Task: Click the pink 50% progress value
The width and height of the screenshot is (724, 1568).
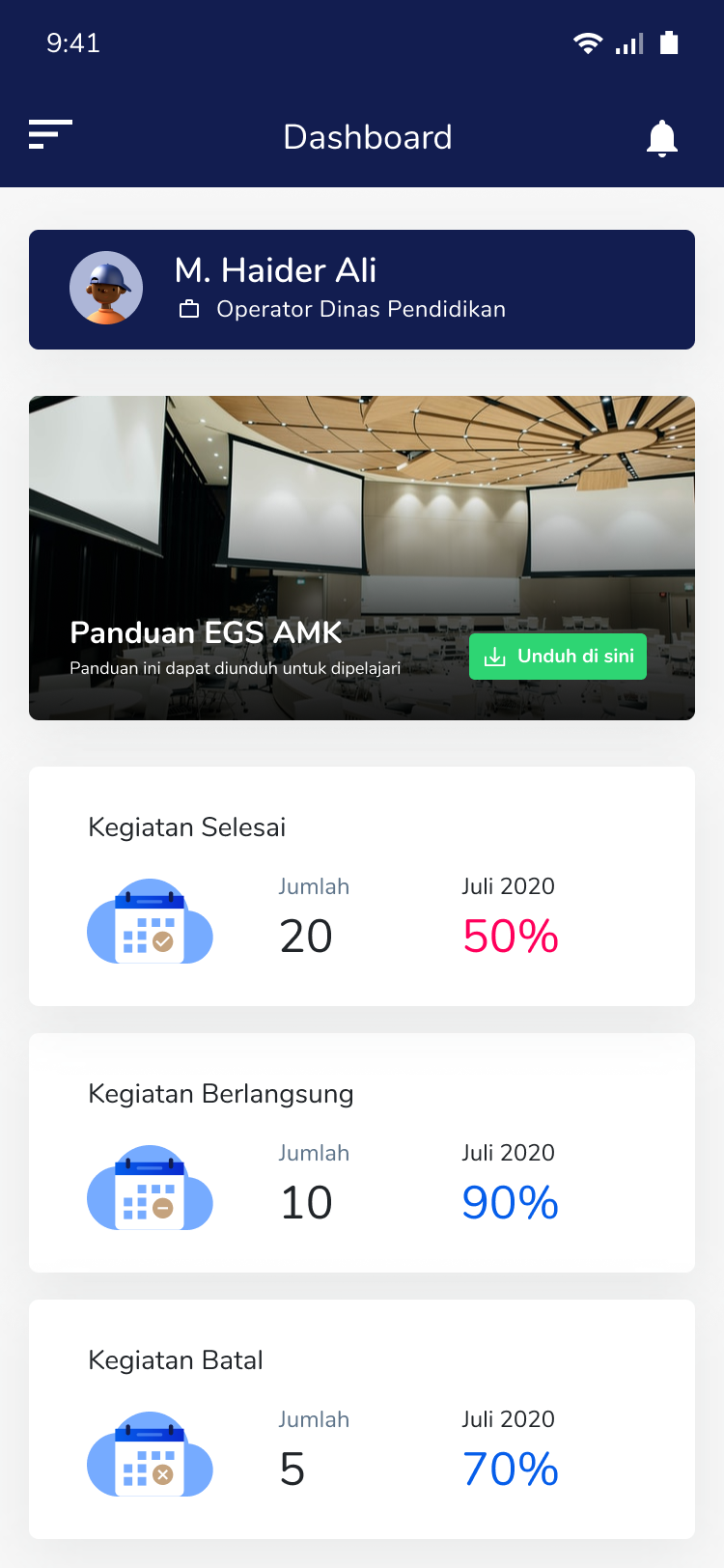Action: pyautogui.click(x=510, y=936)
